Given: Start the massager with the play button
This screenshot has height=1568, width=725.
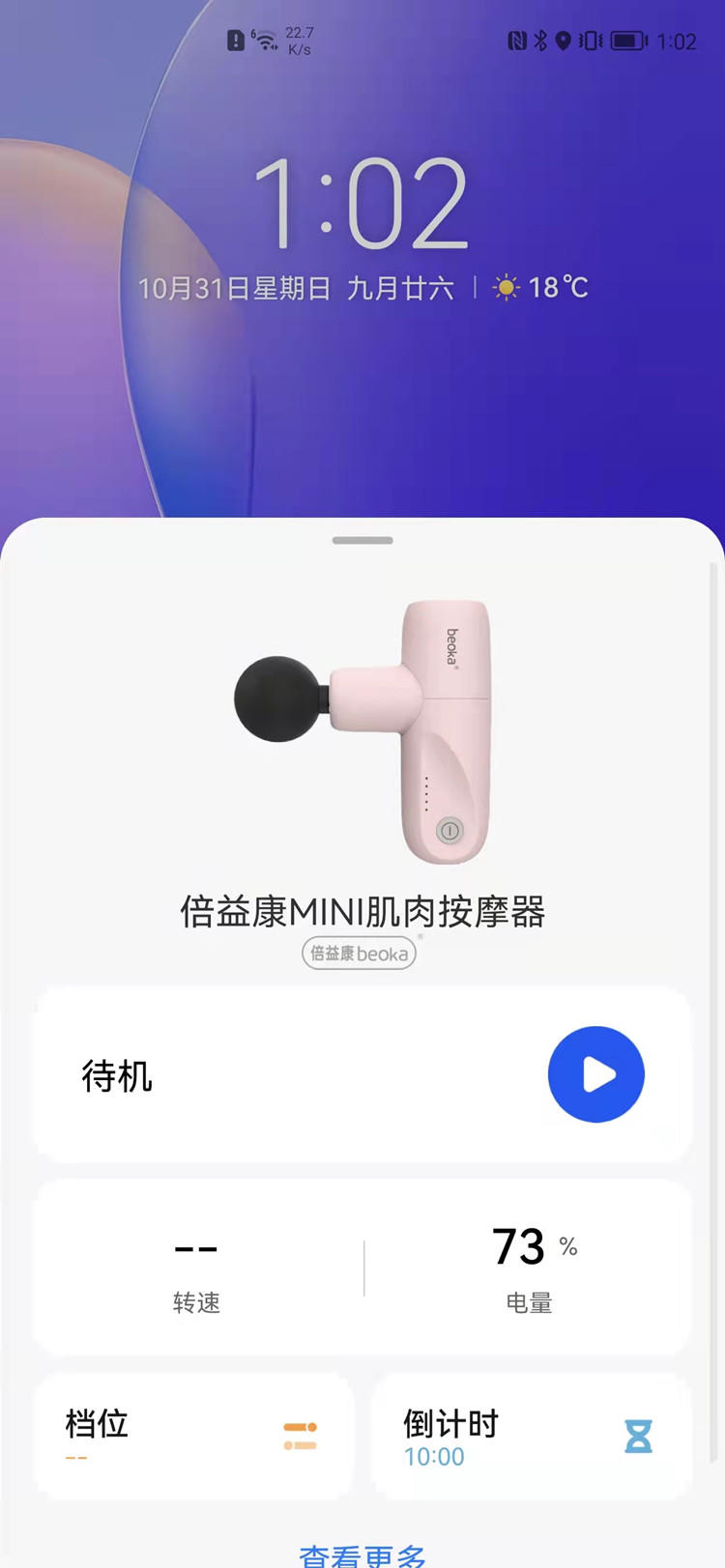Looking at the screenshot, I should pyautogui.click(x=595, y=1074).
